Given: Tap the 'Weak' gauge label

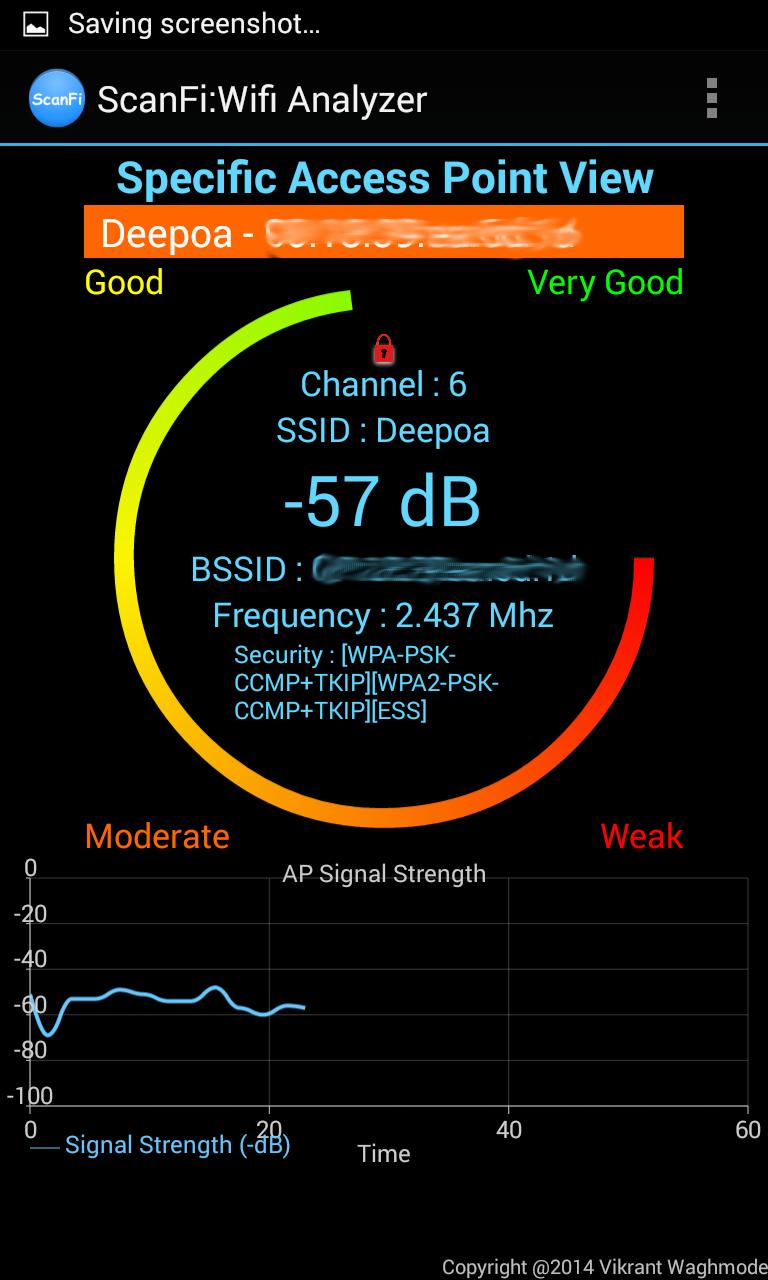Looking at the screenshot, I should (640, 836).
